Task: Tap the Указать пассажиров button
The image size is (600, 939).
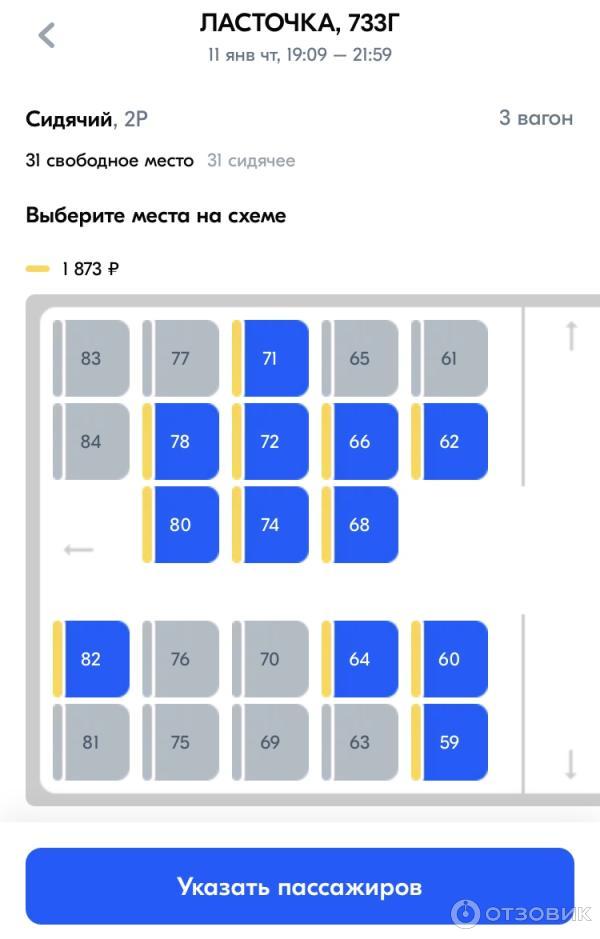Action: pyautogui.click(x=300, y=886)
